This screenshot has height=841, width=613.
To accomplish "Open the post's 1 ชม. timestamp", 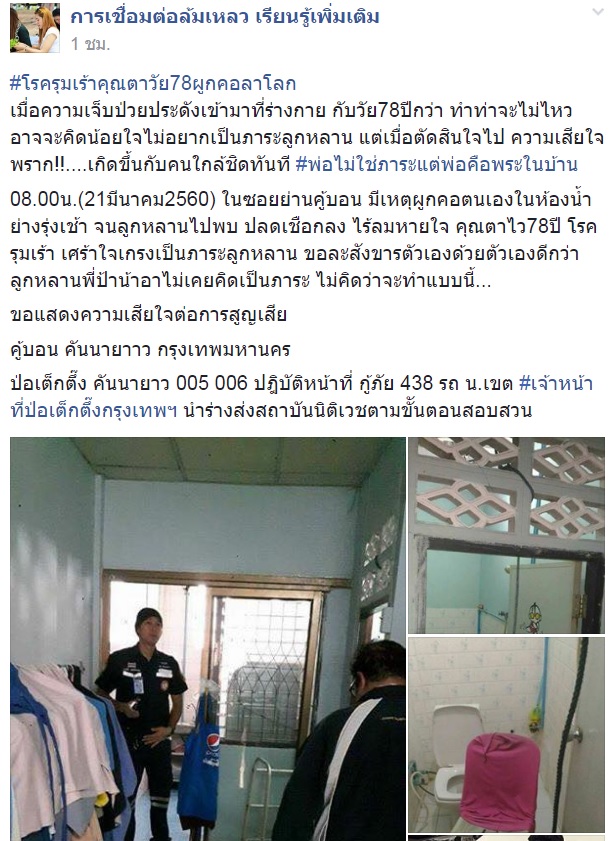I will point(90,44).
